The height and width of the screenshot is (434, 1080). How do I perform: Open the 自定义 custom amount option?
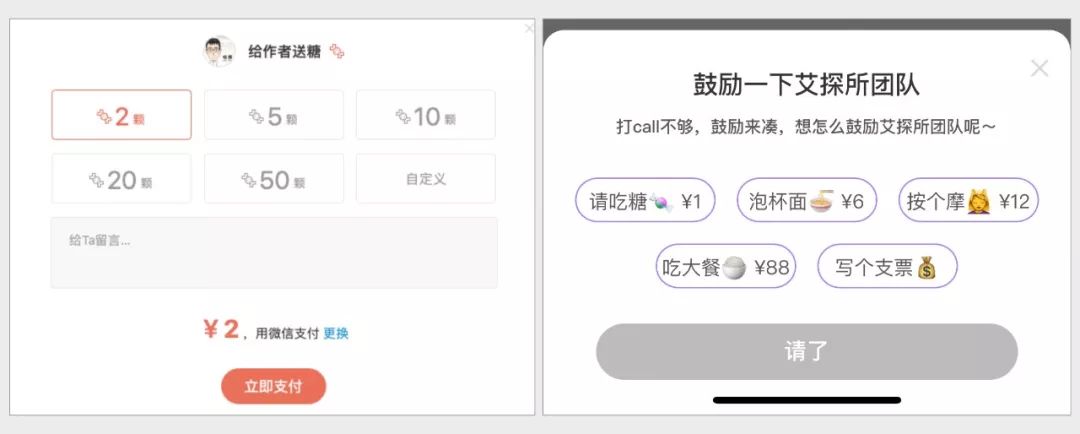(x=425, y=179)
